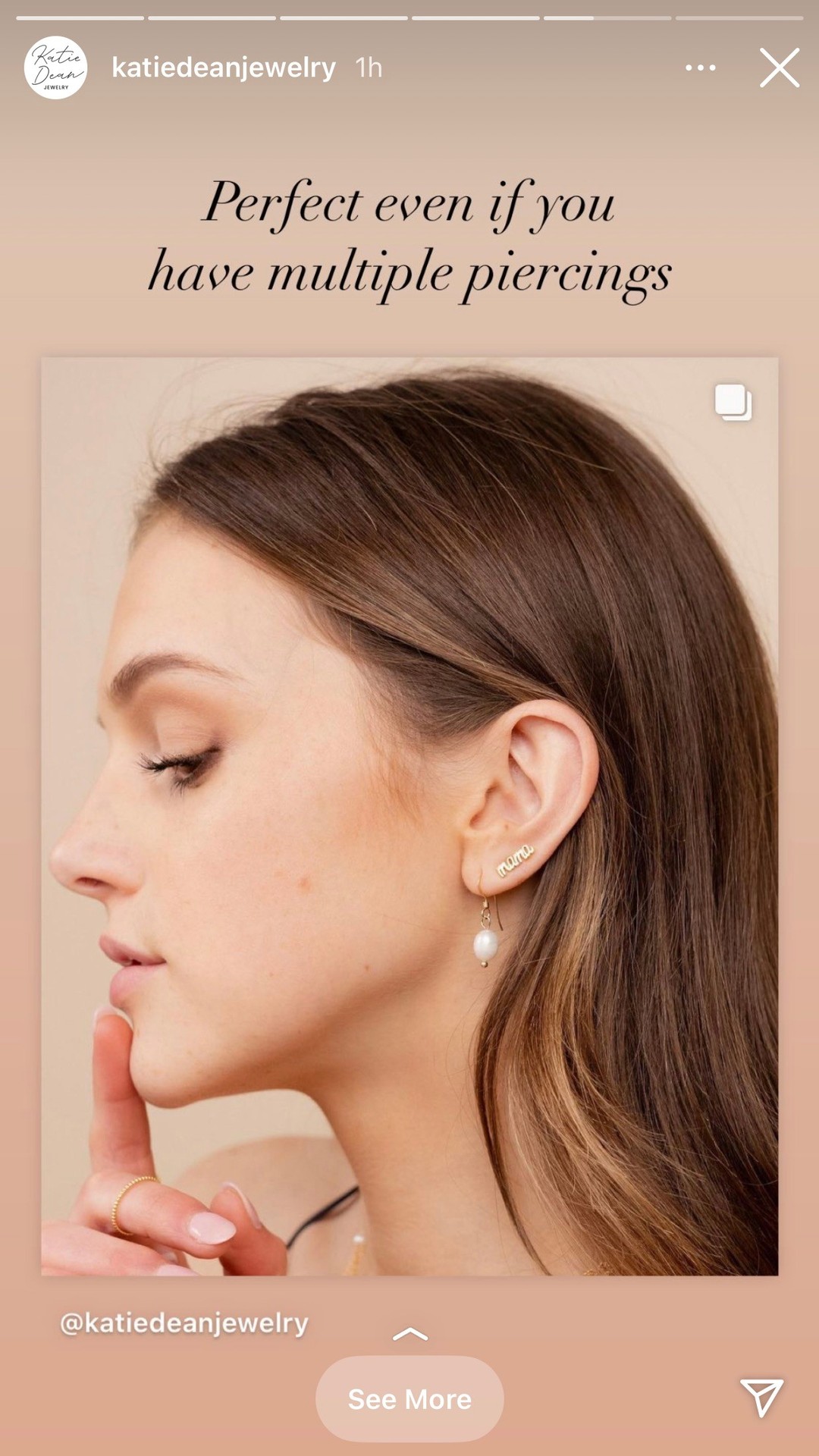Open katiedeanjewelry profile picture
819x1456 pixels.
coord(55,67)
